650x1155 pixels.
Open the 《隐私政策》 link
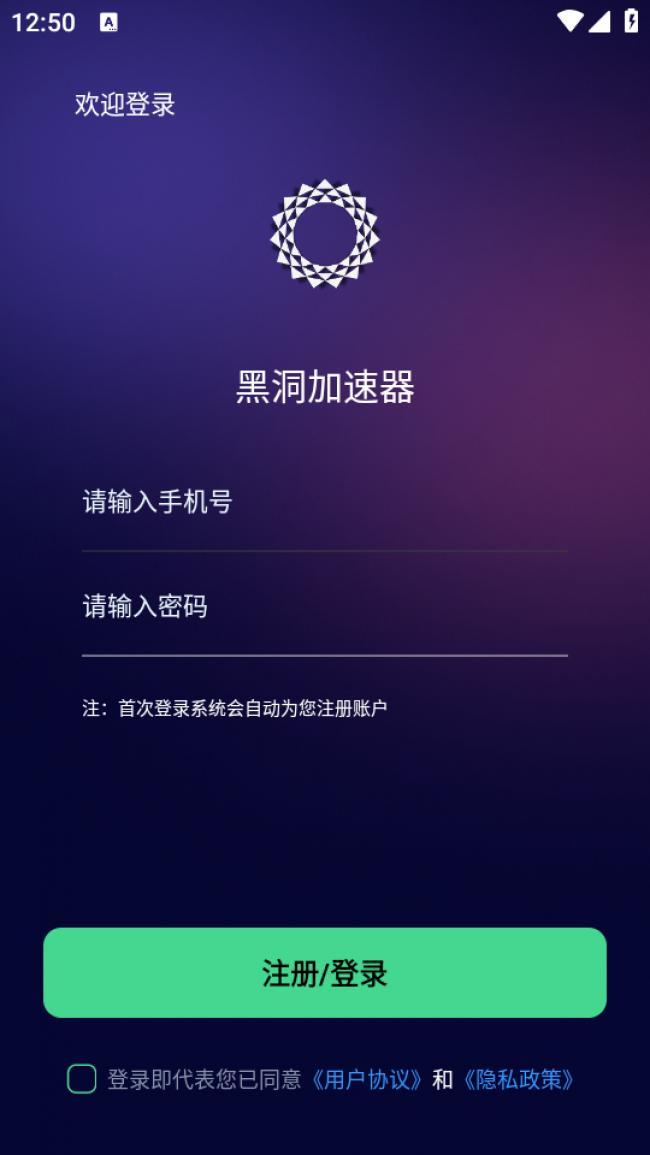click(x=518, y=1080)
